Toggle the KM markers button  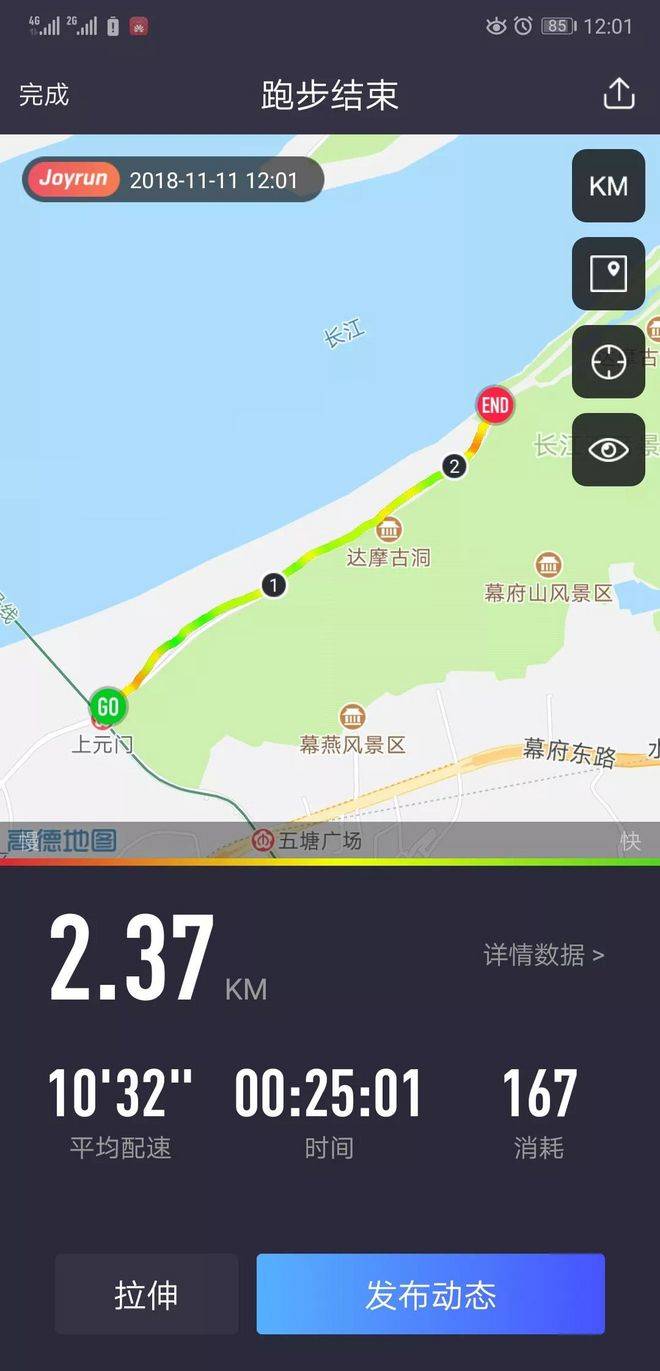tap(608, 186)
